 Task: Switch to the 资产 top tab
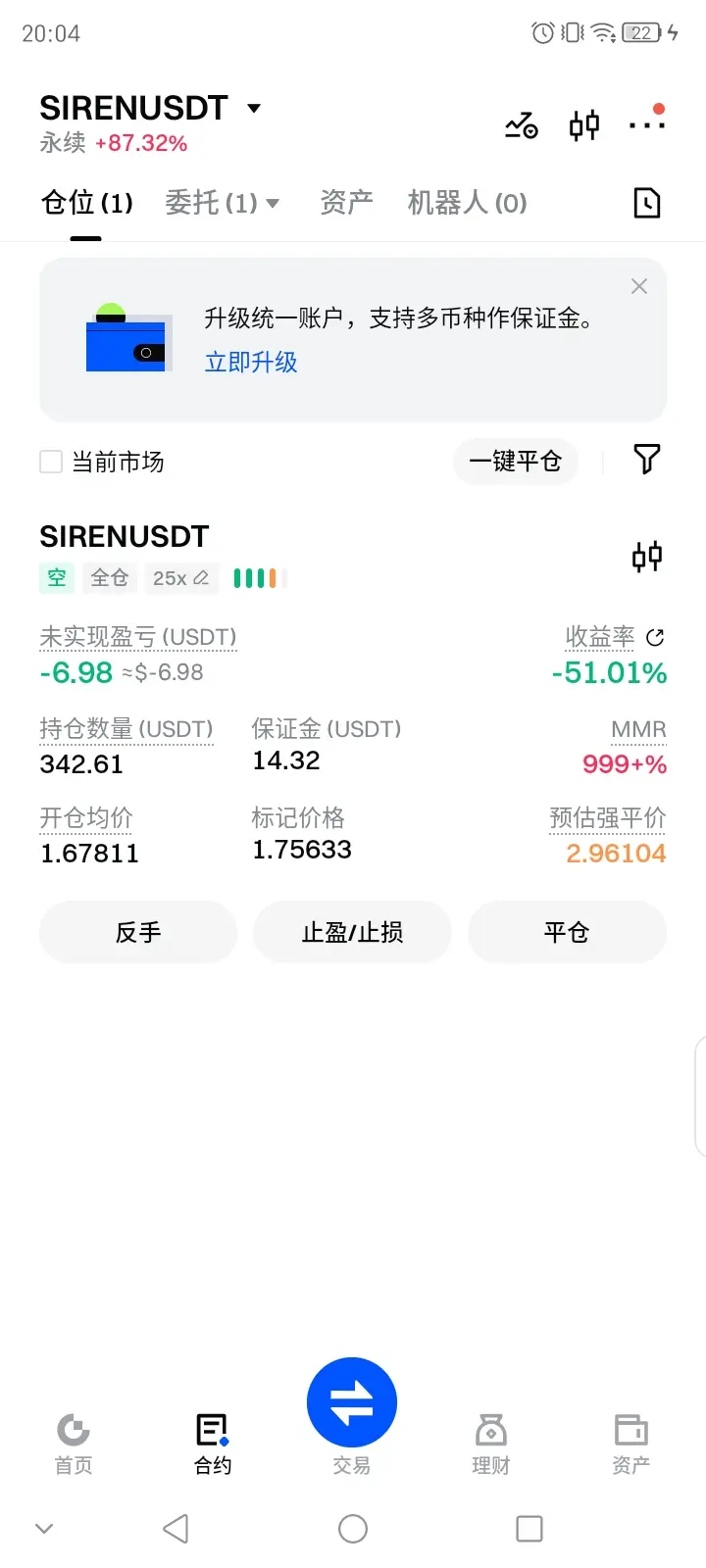click(x=346, y=203)
